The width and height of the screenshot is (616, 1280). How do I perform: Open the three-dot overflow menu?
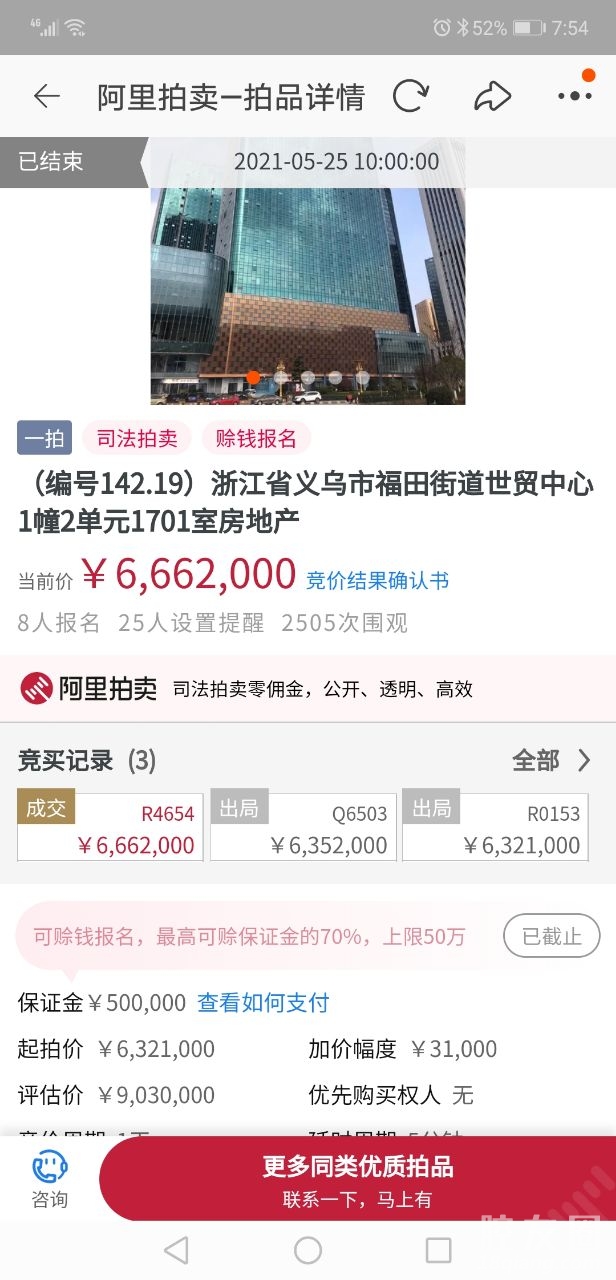[x=574, y=96]
